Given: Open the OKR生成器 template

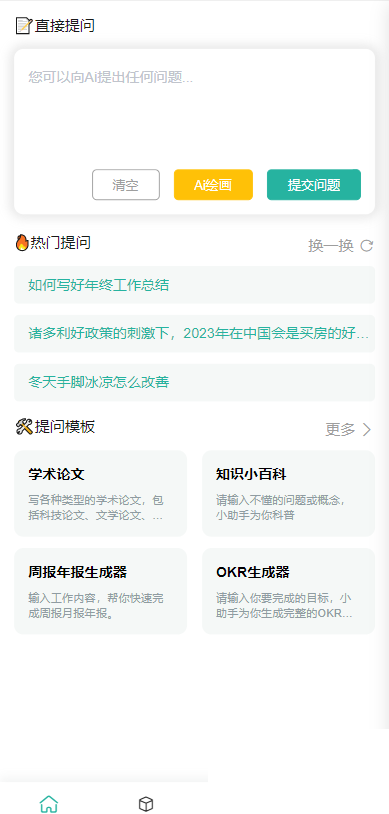Looking at the screenshot, I should (288, 591).
